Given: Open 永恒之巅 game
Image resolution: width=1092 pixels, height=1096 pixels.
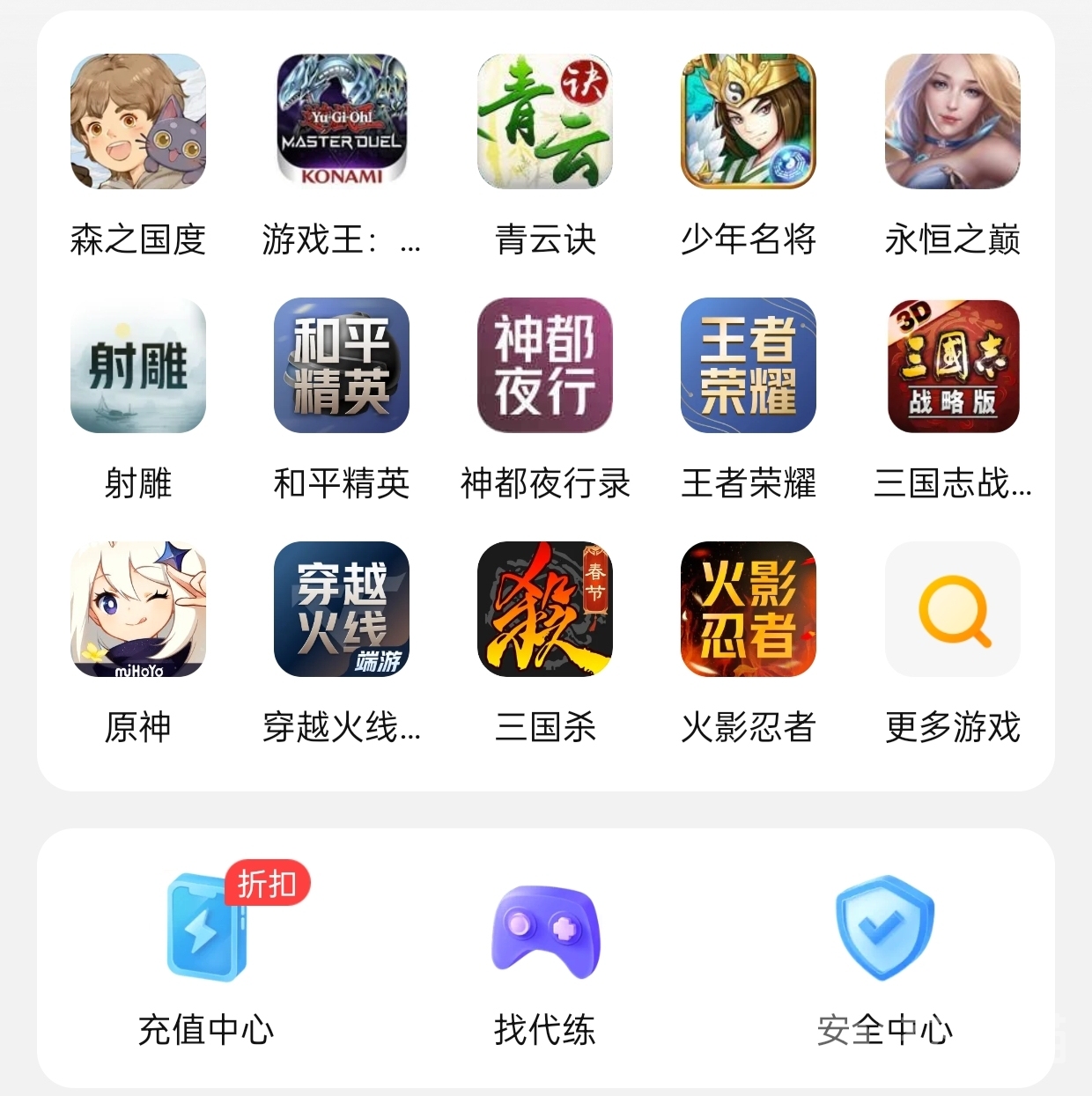Looking at the screenshot, I should (952, 121).
